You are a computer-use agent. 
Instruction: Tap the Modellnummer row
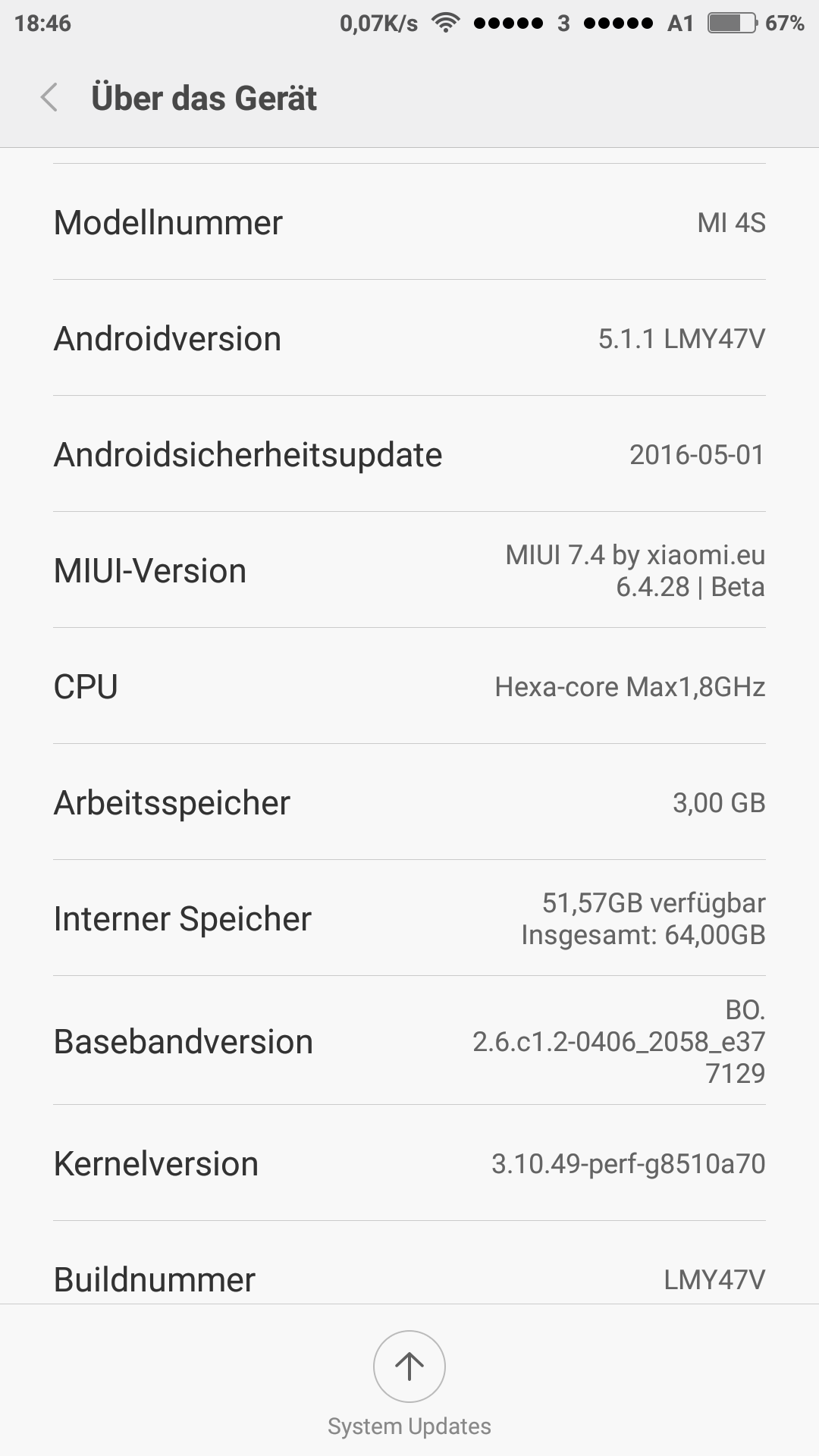coord(409,222)
